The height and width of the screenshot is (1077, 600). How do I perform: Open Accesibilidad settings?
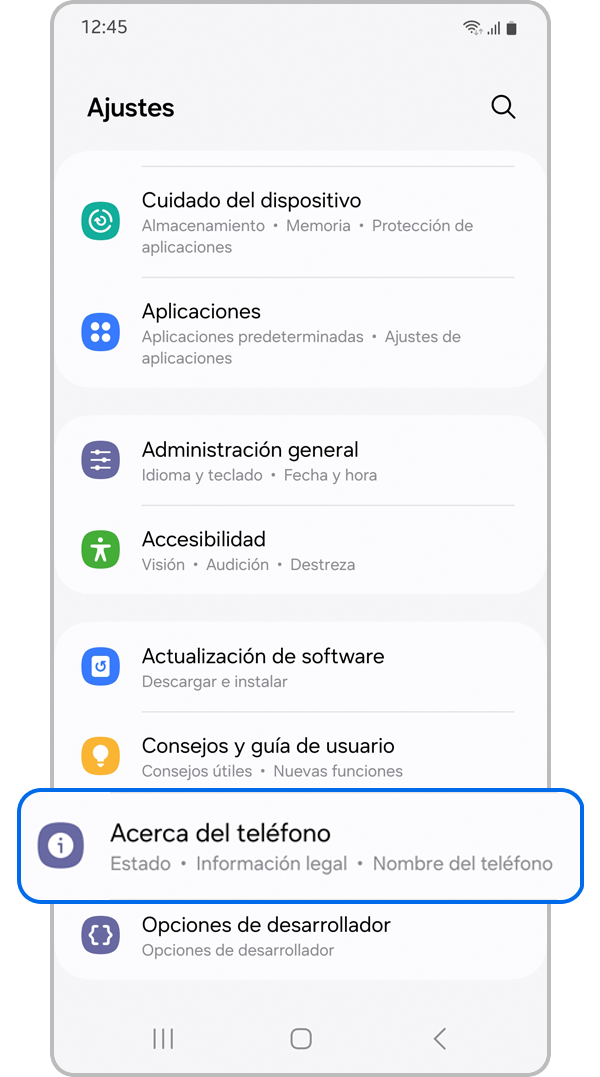point(300,550)
